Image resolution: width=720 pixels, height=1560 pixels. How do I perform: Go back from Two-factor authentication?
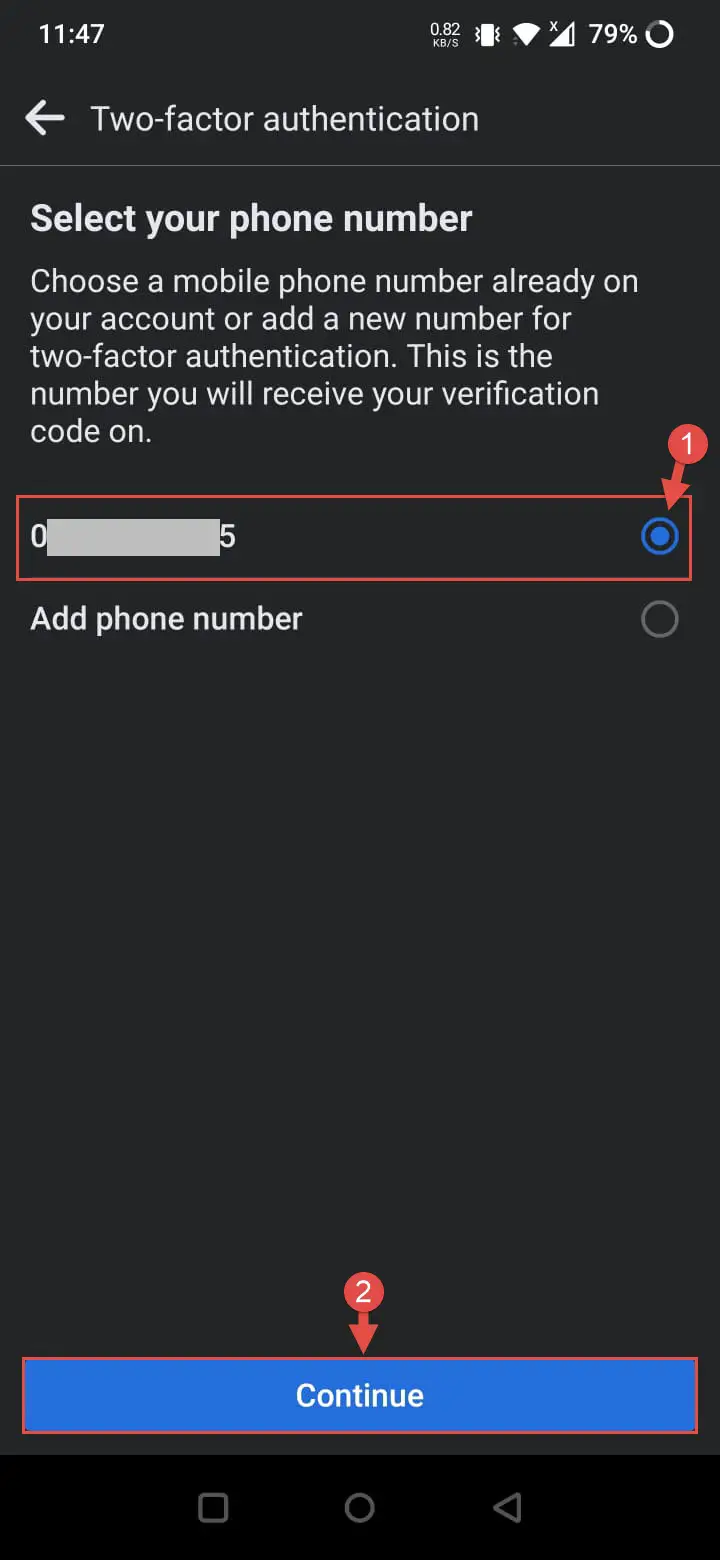pyautogui.click(x=45, y=119)
